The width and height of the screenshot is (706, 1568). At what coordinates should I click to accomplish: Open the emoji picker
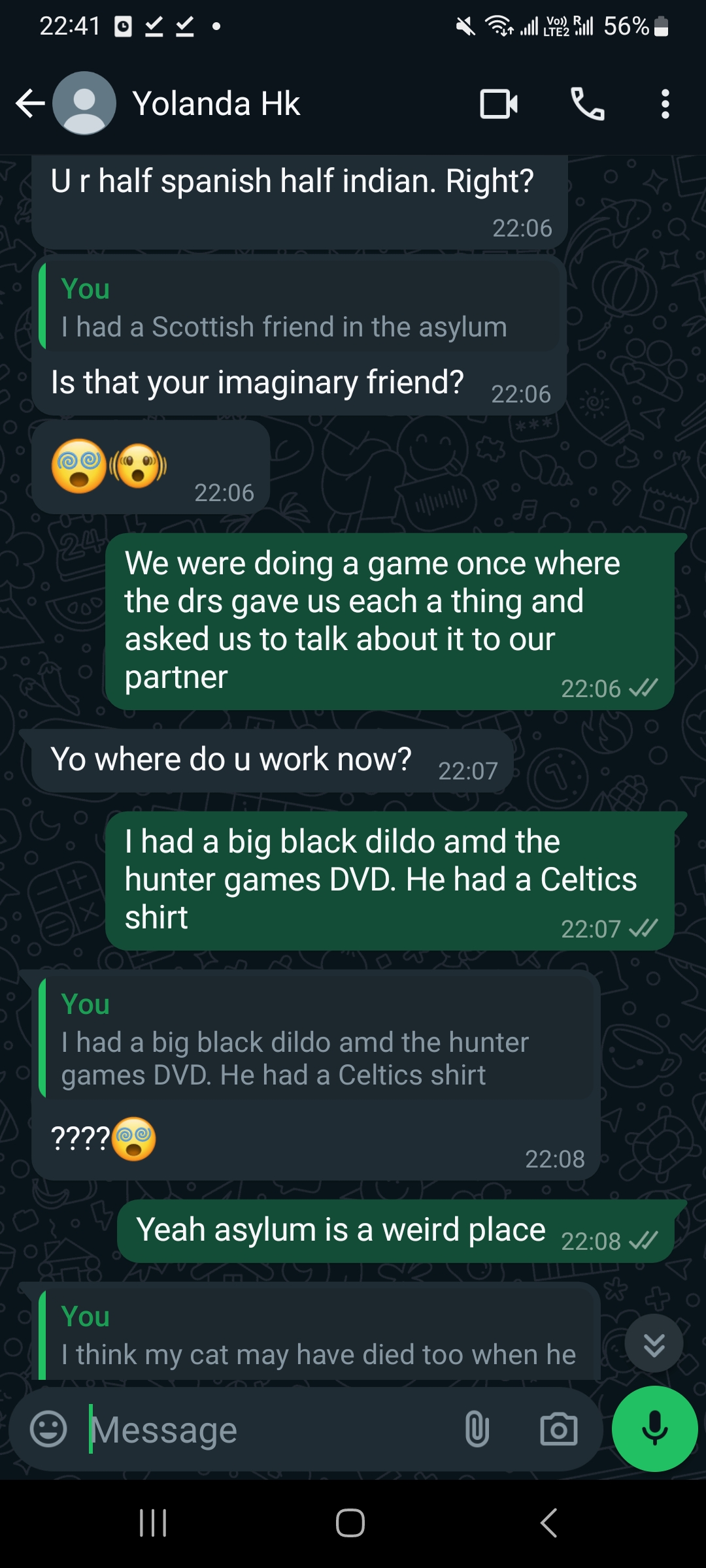pyautogui.click(x=48, y=1429)
